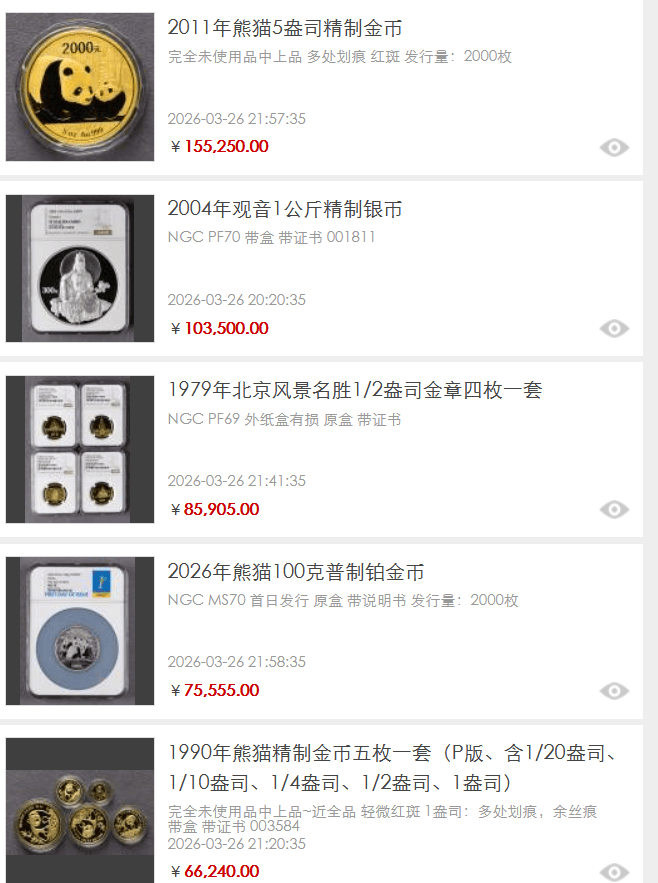Tap the eye icon on 2004年观音1公斤精制银币
Screen dimensions: 658x883
(x=614, y=328)
